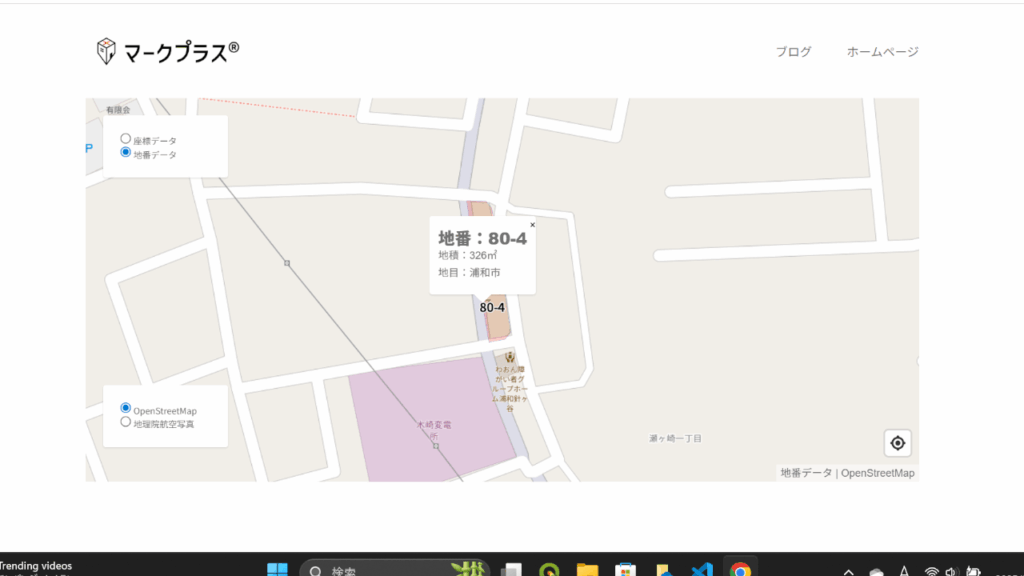Screen dimensions: 1024x576
Task: Choose the OpenStreetMap base layer
Action: click(126, 409)
